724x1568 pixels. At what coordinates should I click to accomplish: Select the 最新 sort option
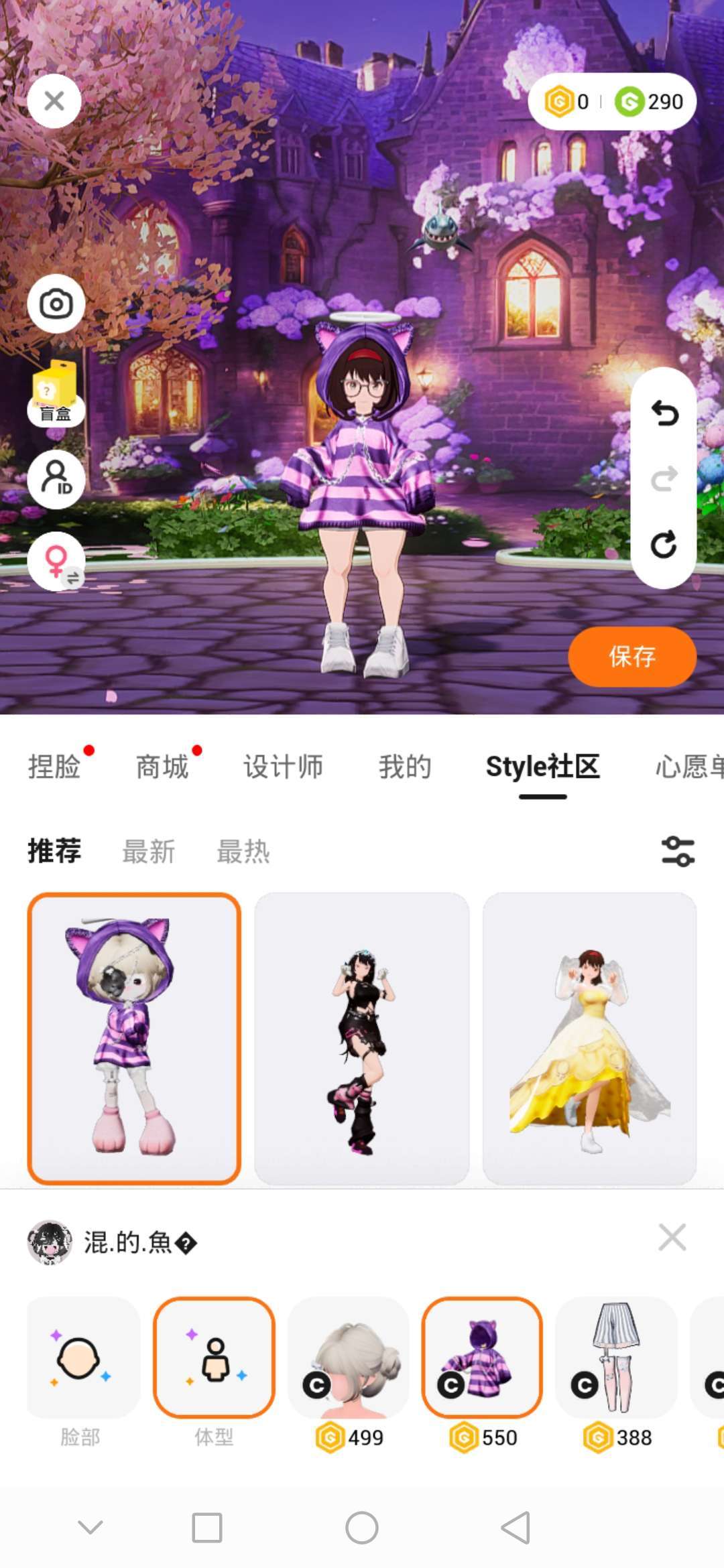click(149, 852)
